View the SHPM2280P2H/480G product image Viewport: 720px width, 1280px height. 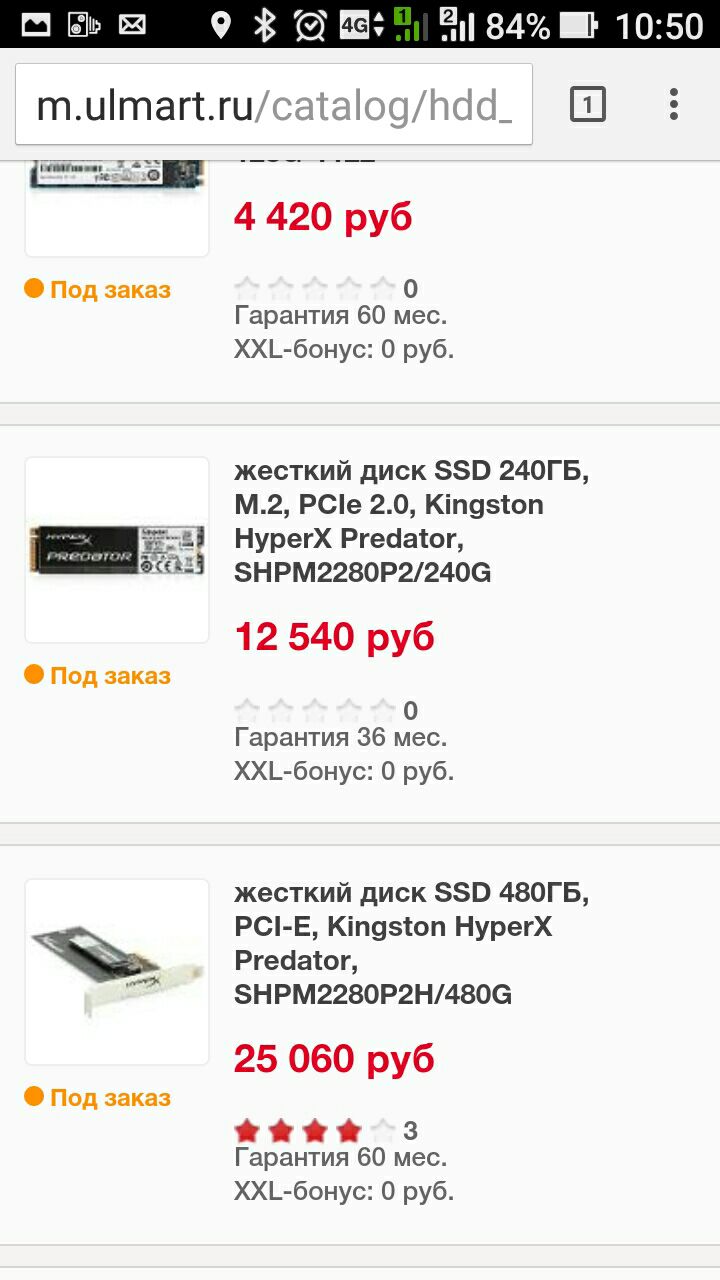click(117, 971)
